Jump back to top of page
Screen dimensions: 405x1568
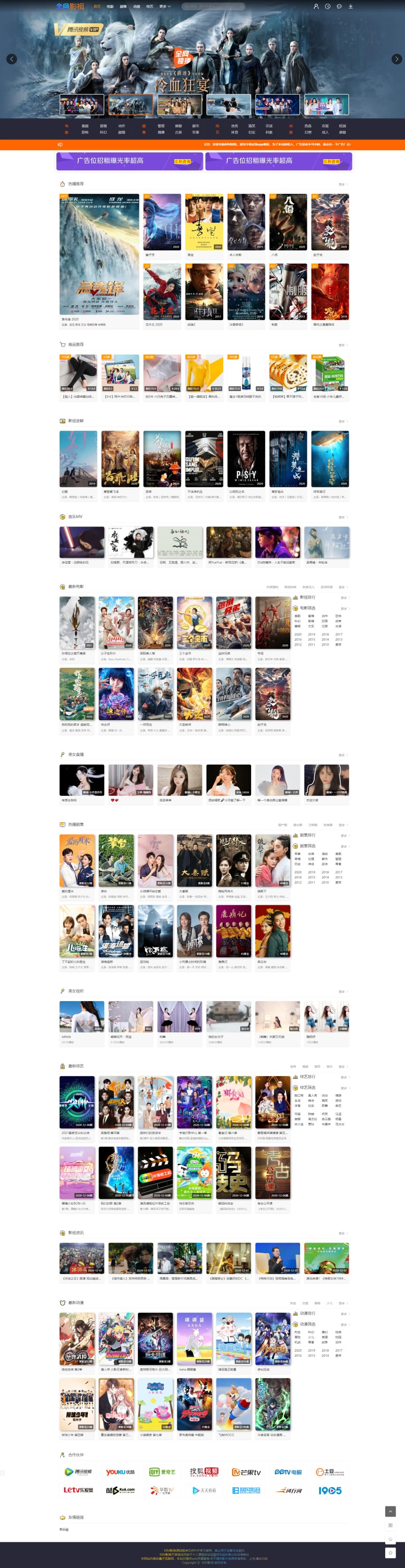[391, 1511]
